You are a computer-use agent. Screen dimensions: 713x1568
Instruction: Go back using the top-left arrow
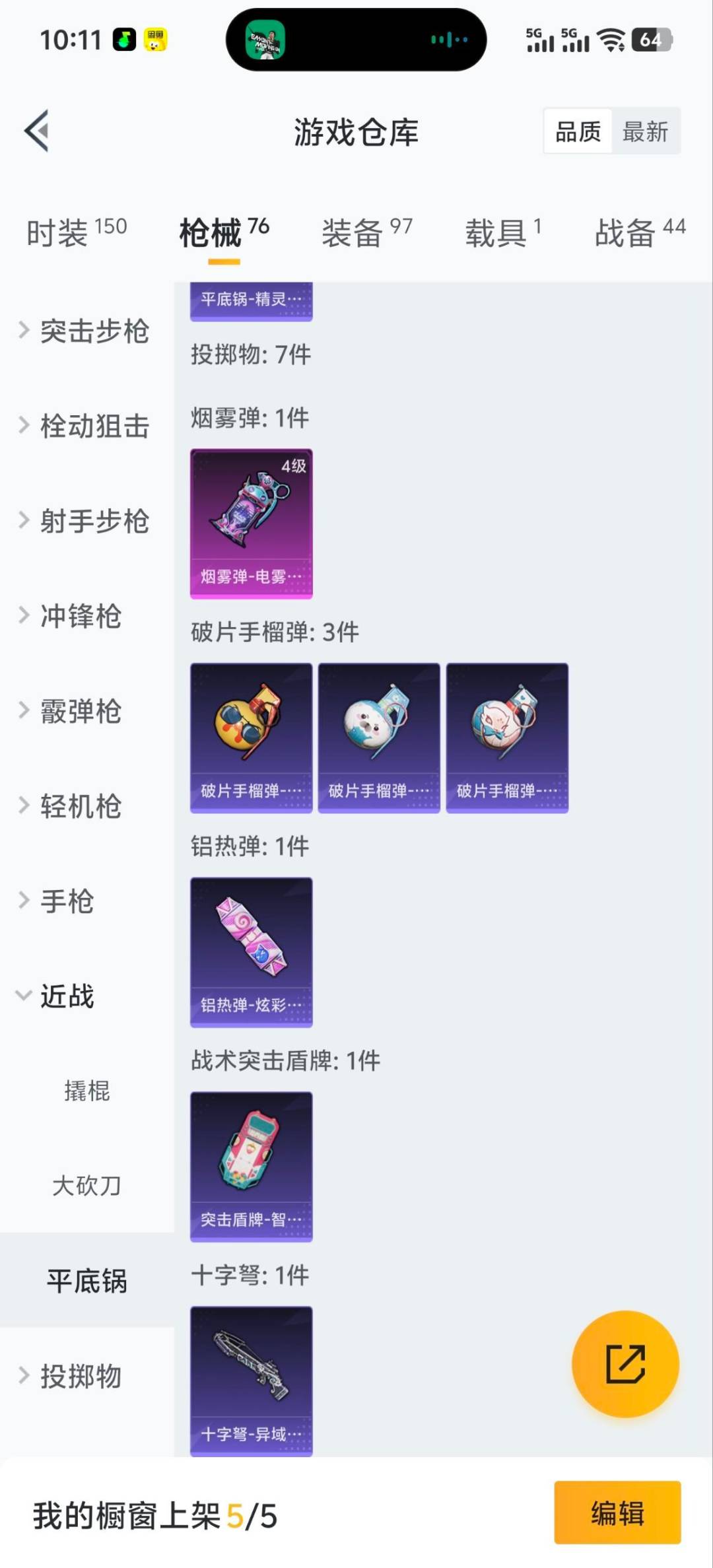pyautogui.click(x=37, y=131)
